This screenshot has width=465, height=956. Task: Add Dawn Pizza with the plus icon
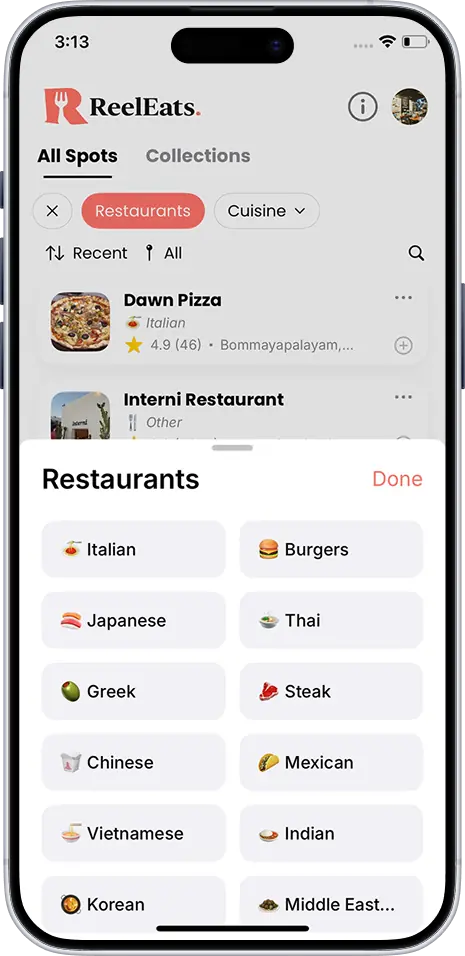(x=403, y=346)
